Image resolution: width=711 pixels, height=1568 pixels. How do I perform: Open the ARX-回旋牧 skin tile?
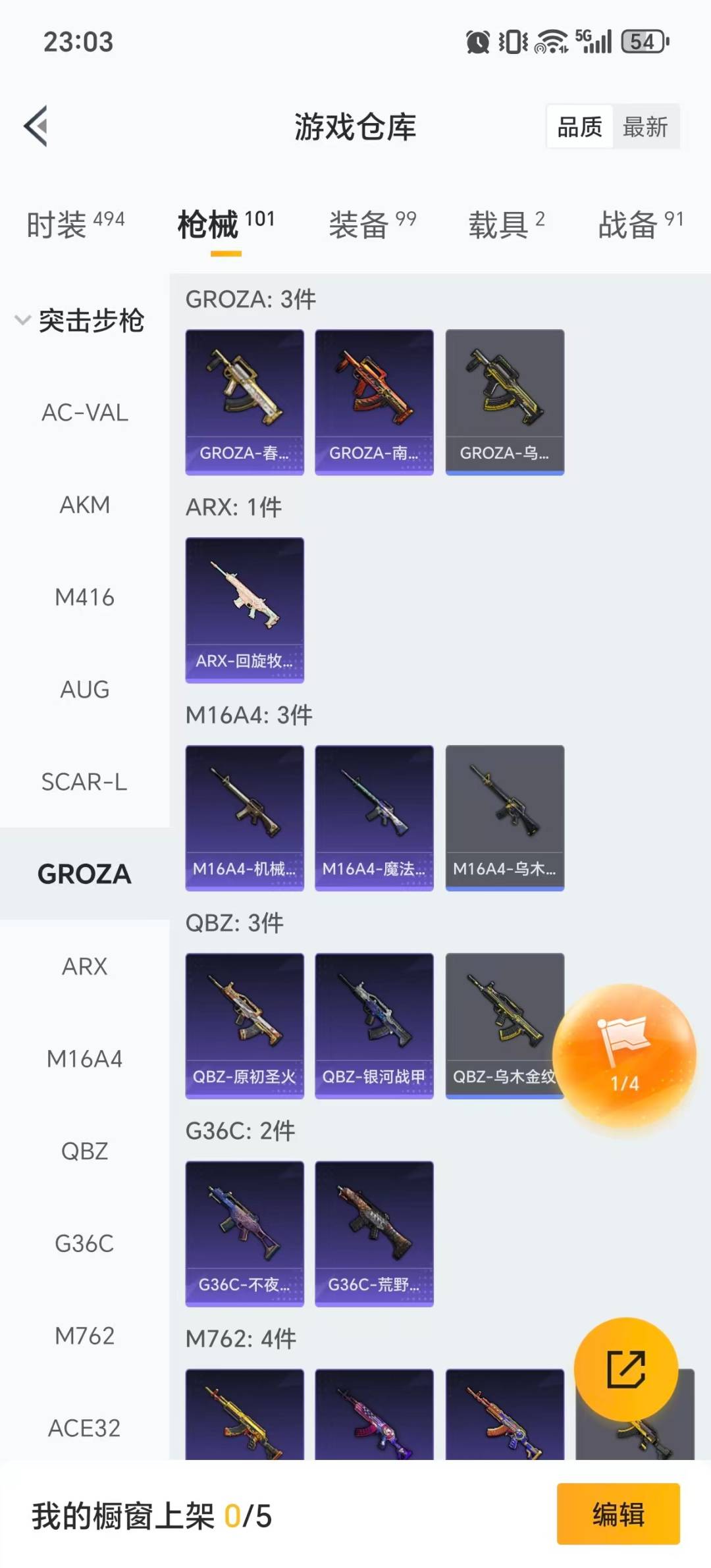click(244, 610)
